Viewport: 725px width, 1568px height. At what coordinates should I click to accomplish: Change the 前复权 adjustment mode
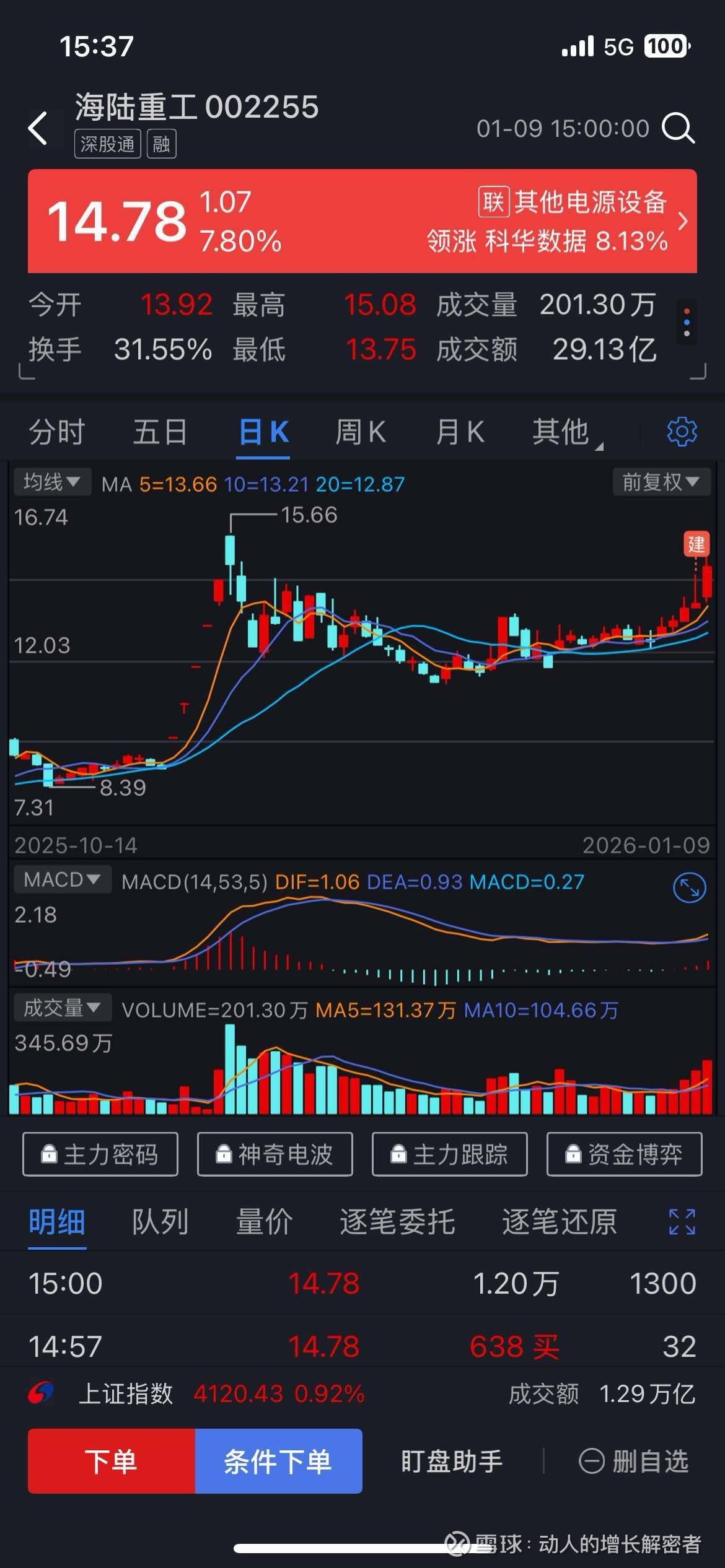pyautogui.click(x=661, y=482)
